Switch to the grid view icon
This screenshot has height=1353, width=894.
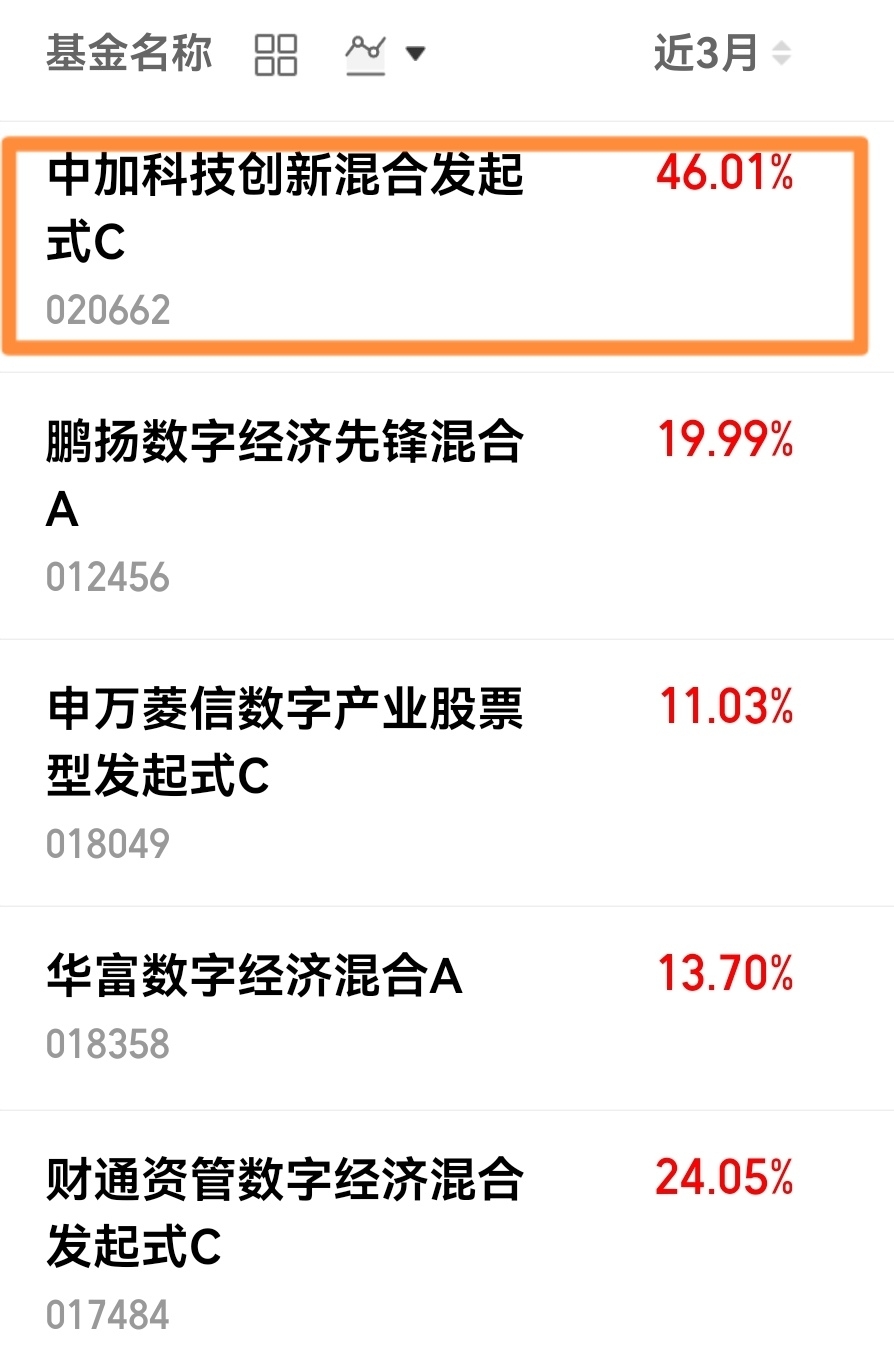click(276, 54)
